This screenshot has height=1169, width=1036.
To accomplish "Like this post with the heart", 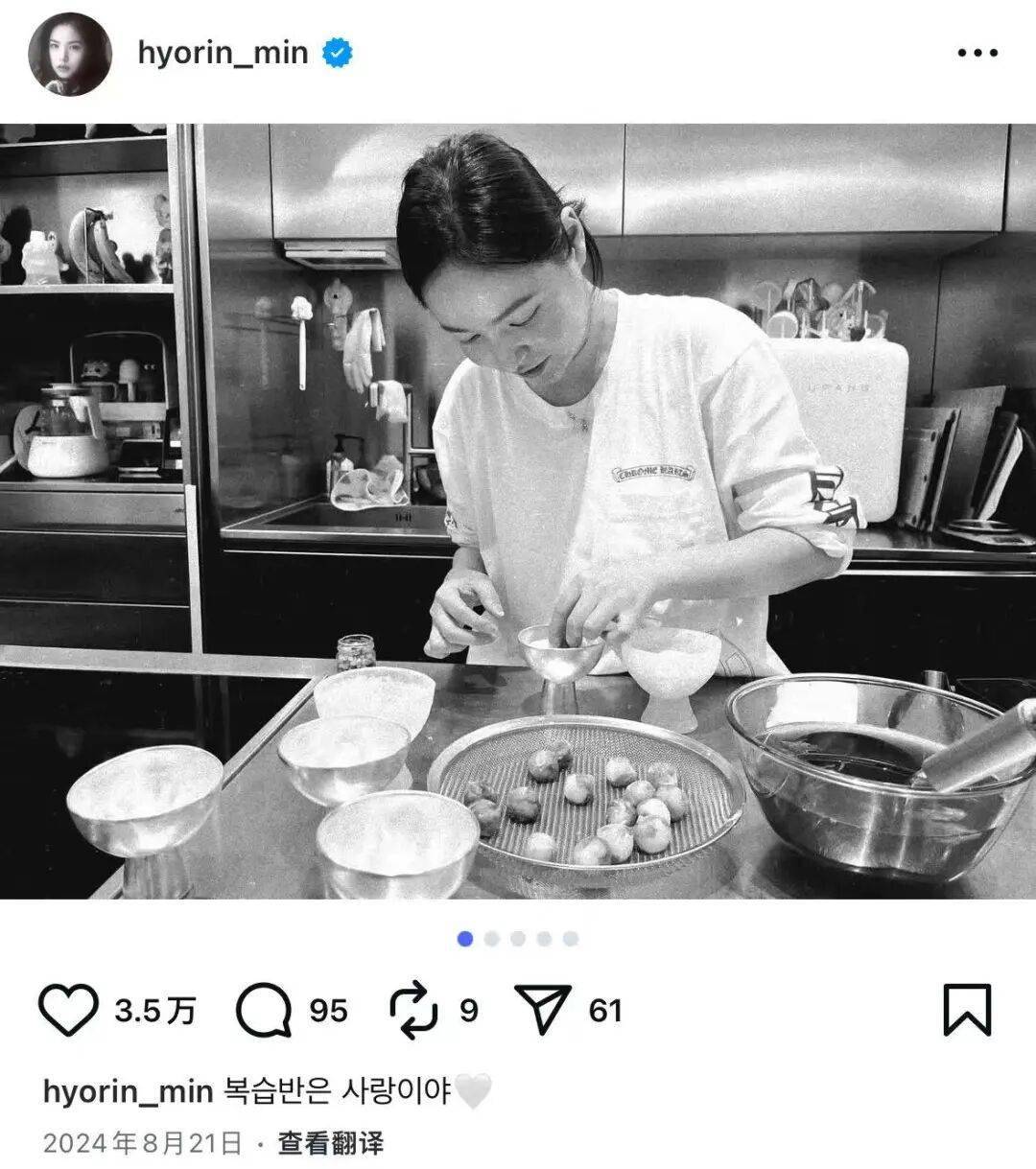I will pyautogui.click(x=68, y=1010).
